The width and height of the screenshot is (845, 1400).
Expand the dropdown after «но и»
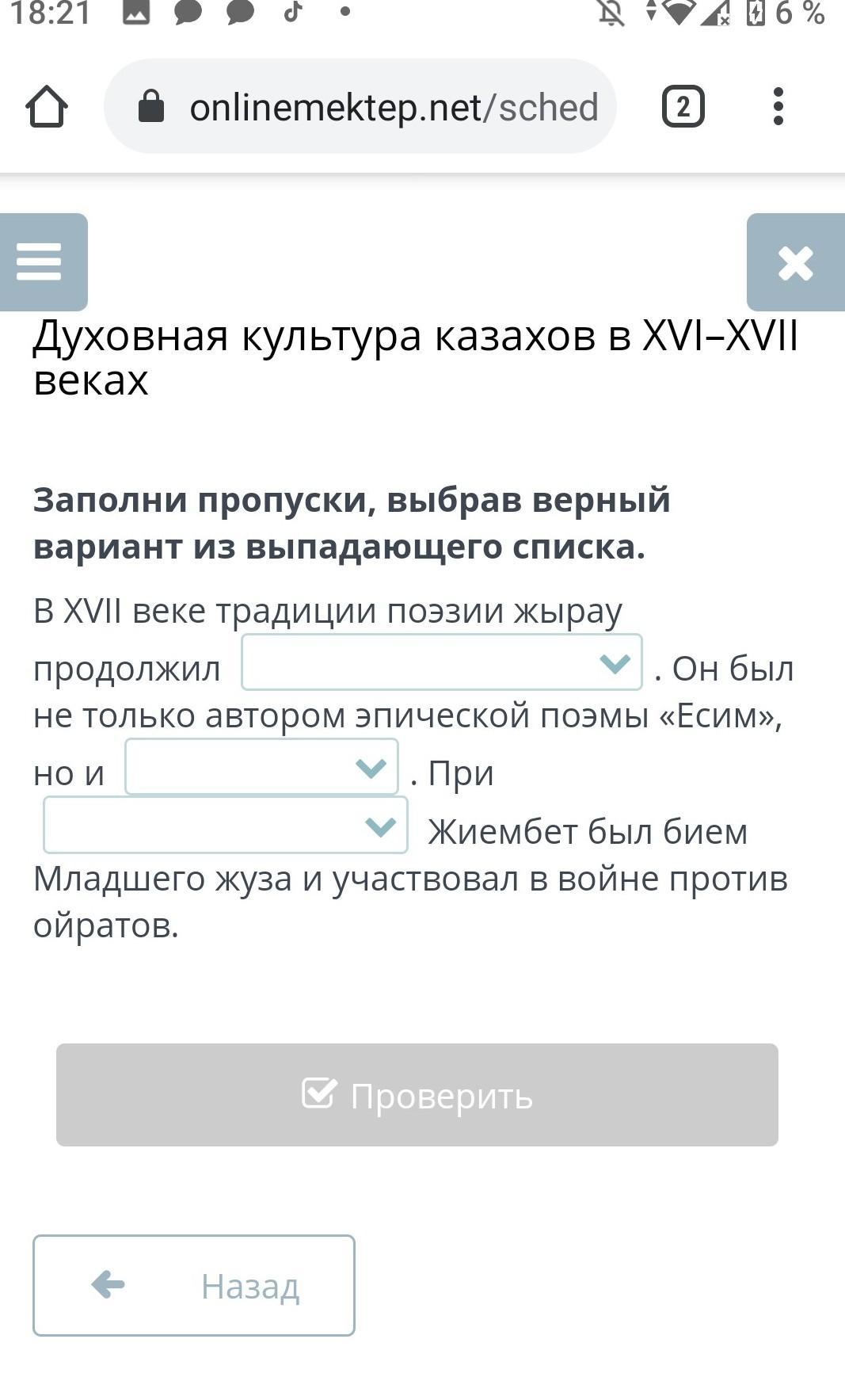261,767
